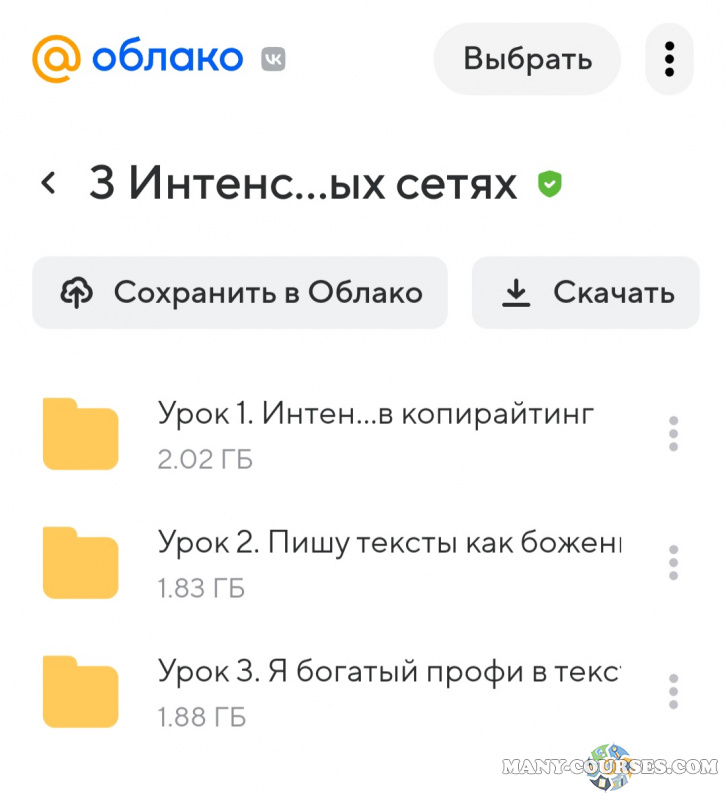Image resolution: width=726 pixels, height=800 pixels.
Task: Open the Урок 1 folder icon
Action: (x=80, y=433)
